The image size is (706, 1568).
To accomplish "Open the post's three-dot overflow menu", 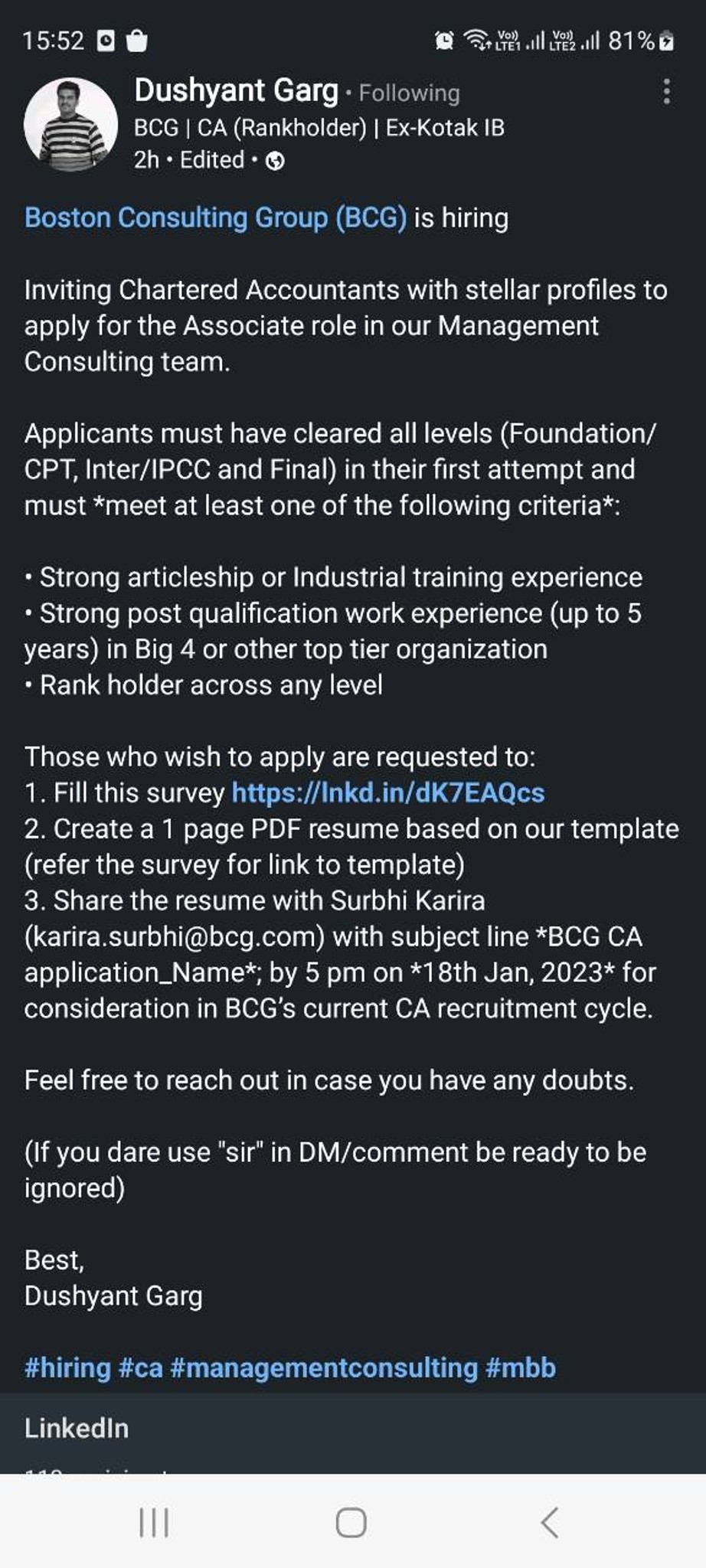I will (667, 91).
